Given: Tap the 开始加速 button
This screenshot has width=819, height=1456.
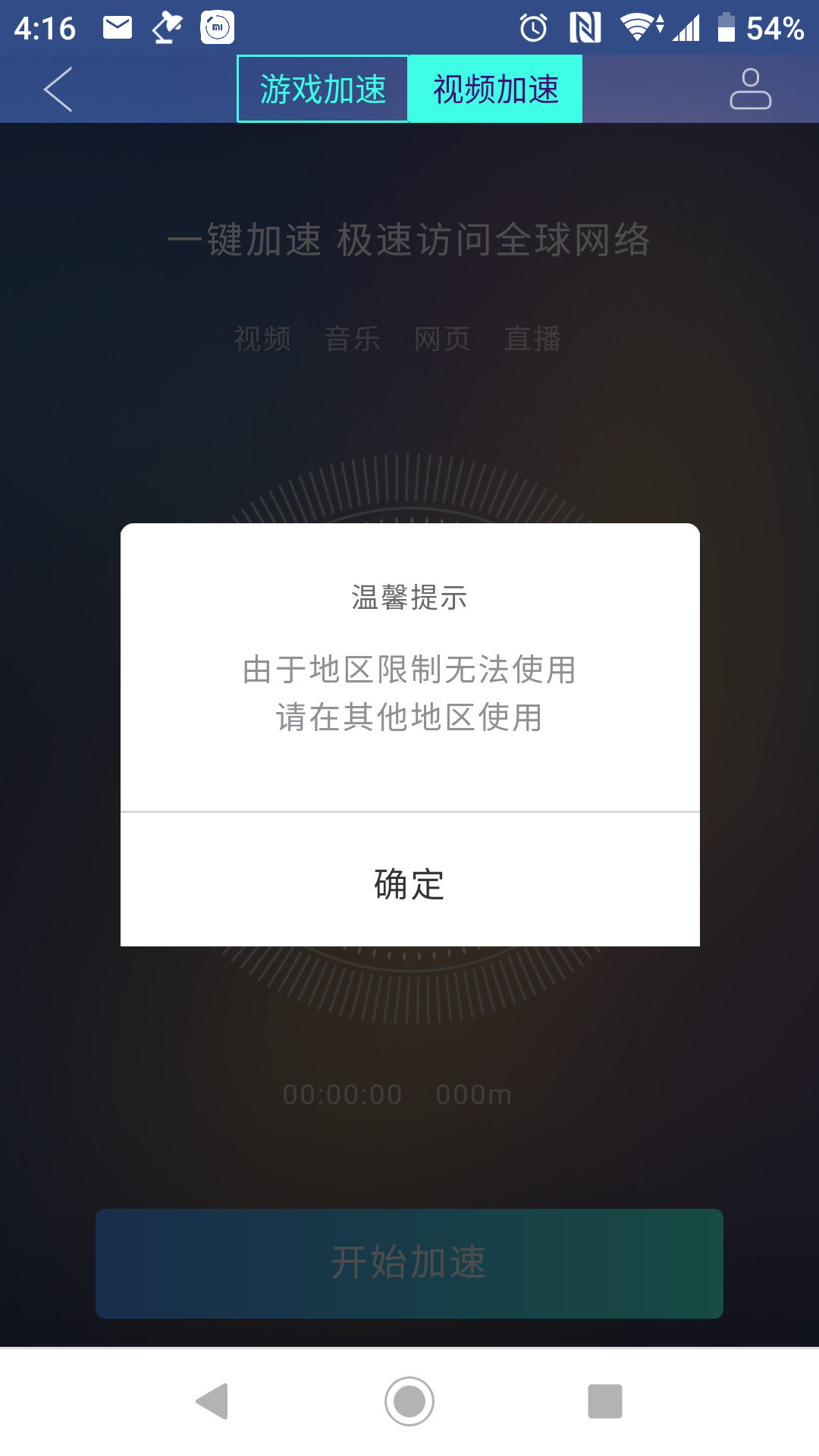Looking at the screenshot, I should [409, 1262].
